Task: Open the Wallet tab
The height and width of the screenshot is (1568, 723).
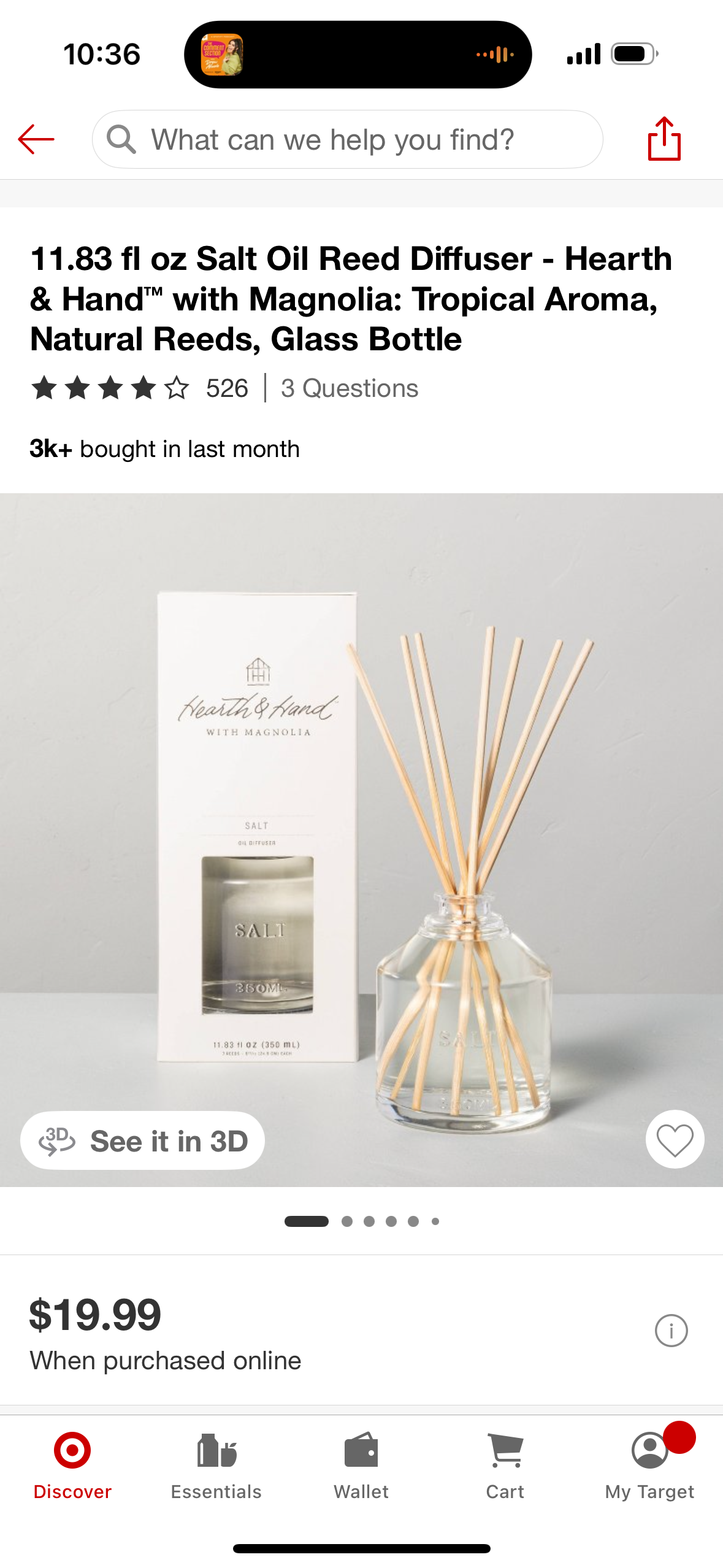Action: (361, 1466)
